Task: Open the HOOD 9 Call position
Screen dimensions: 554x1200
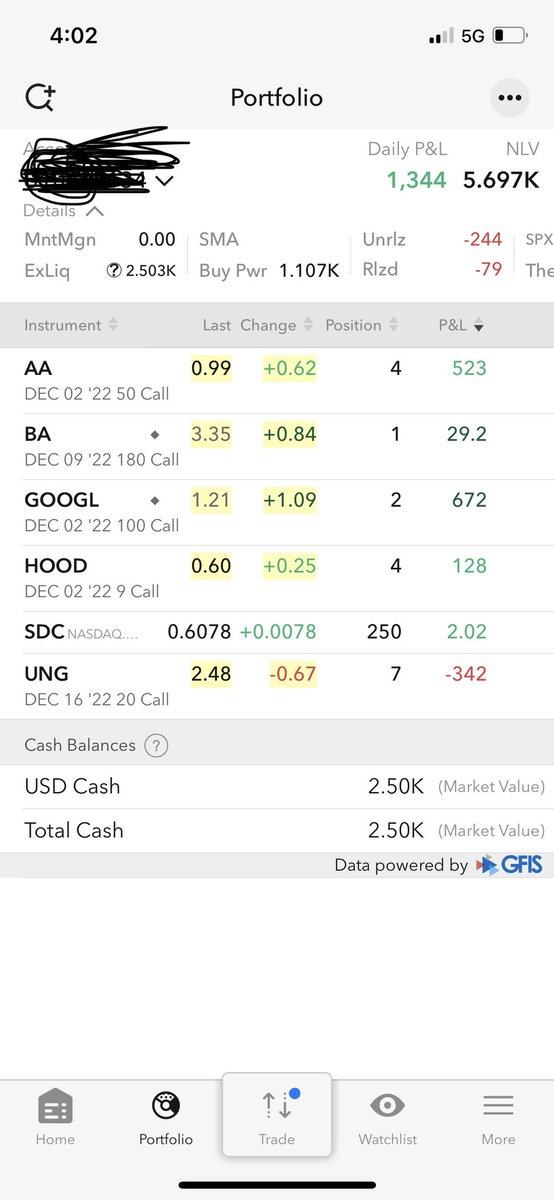Action: click(x=277, y=578)
